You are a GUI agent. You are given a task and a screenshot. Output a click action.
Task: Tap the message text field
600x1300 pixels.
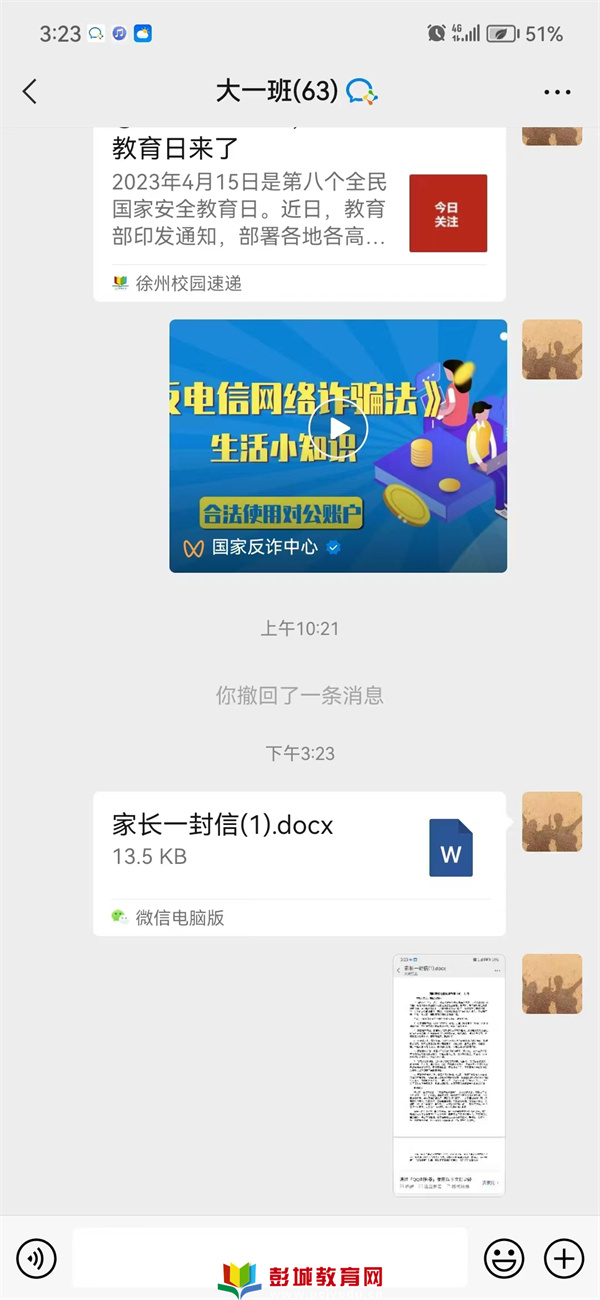coord(270,1257)
